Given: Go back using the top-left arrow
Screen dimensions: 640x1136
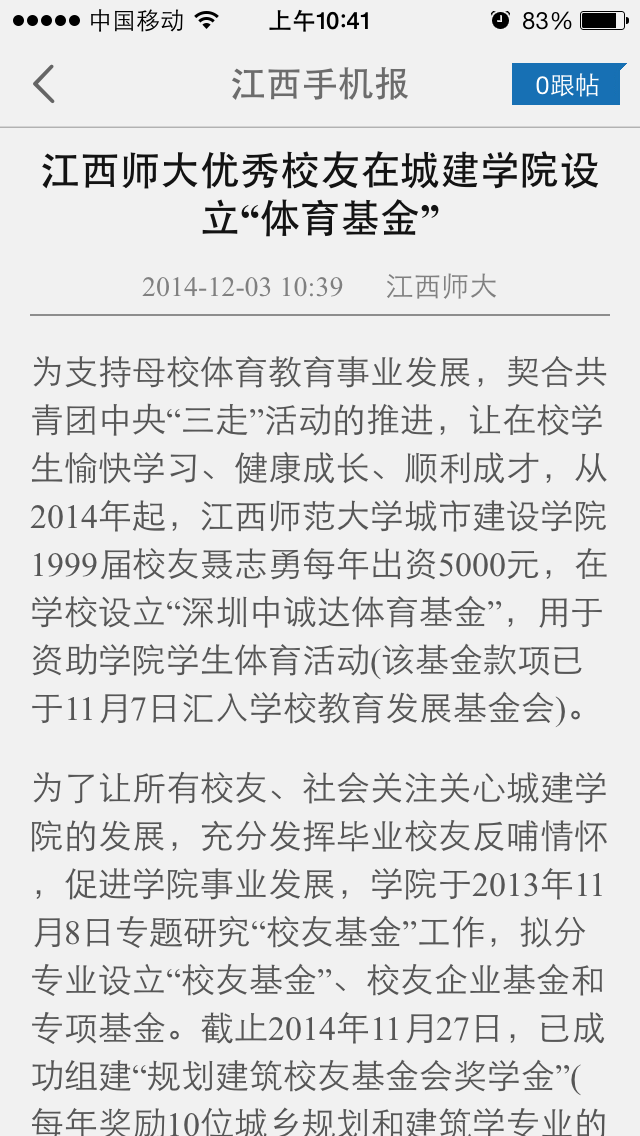Looking at the screenshot, I should 43,84.
